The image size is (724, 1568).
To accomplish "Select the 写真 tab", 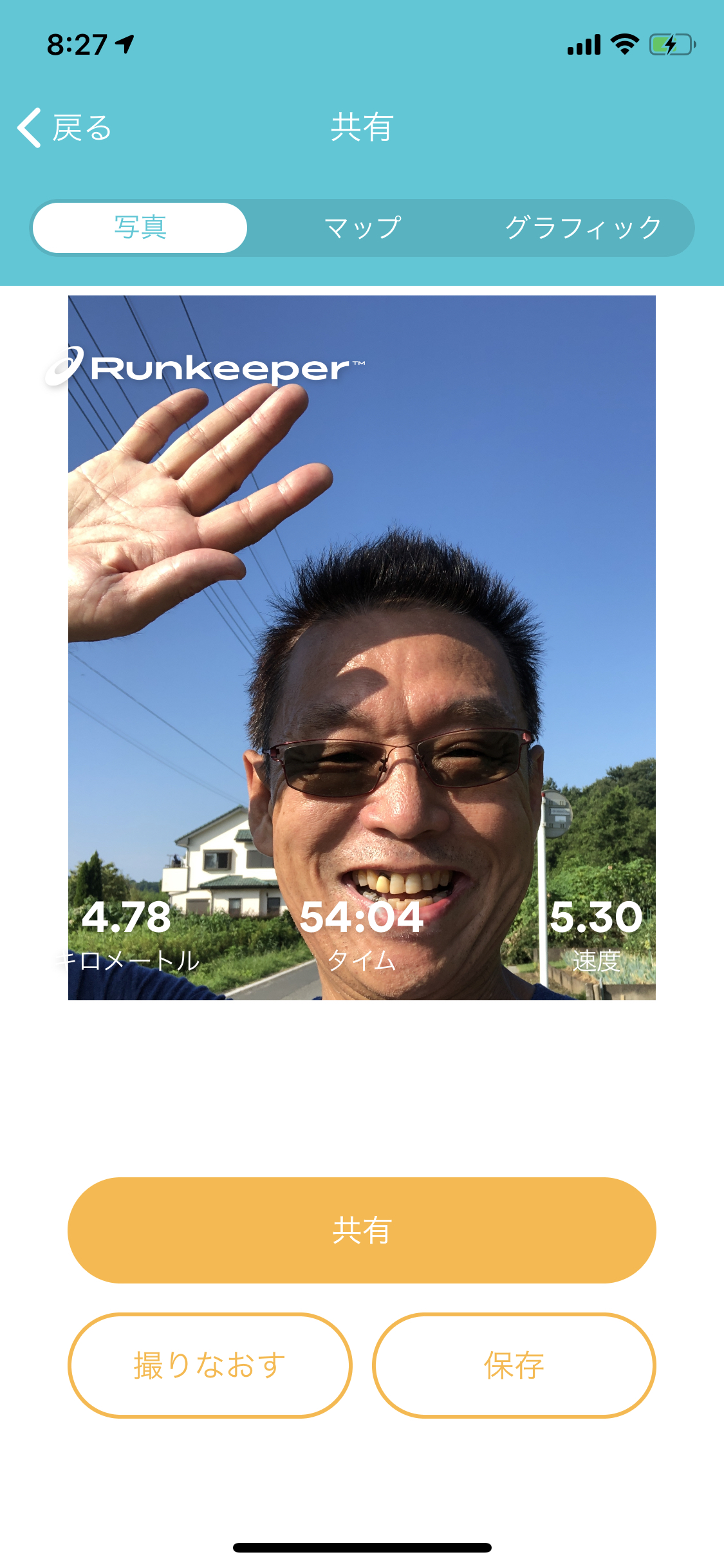I will [140, 228].
